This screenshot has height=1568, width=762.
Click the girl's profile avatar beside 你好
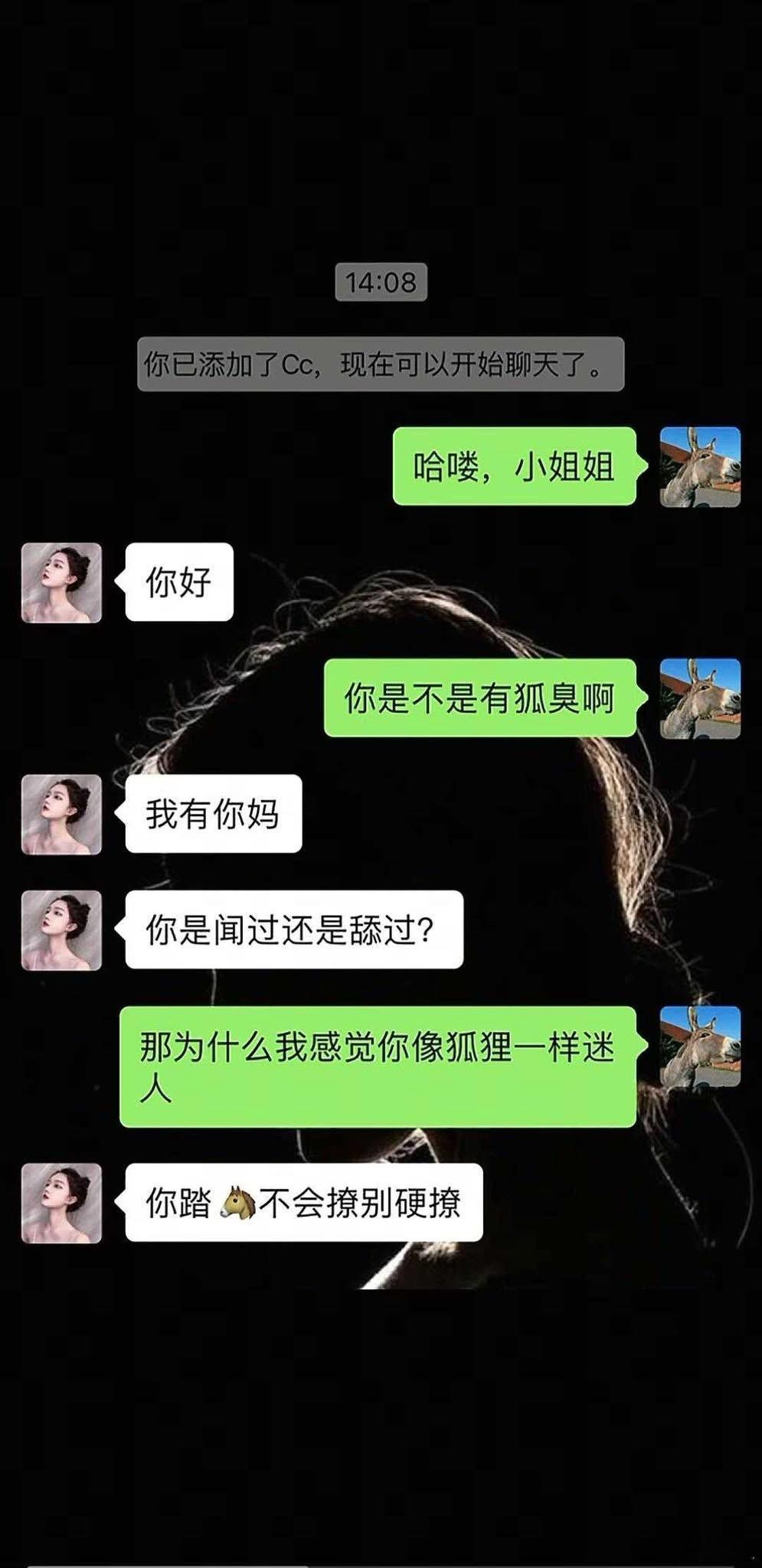pyautogui.click(x=61, y=582)
